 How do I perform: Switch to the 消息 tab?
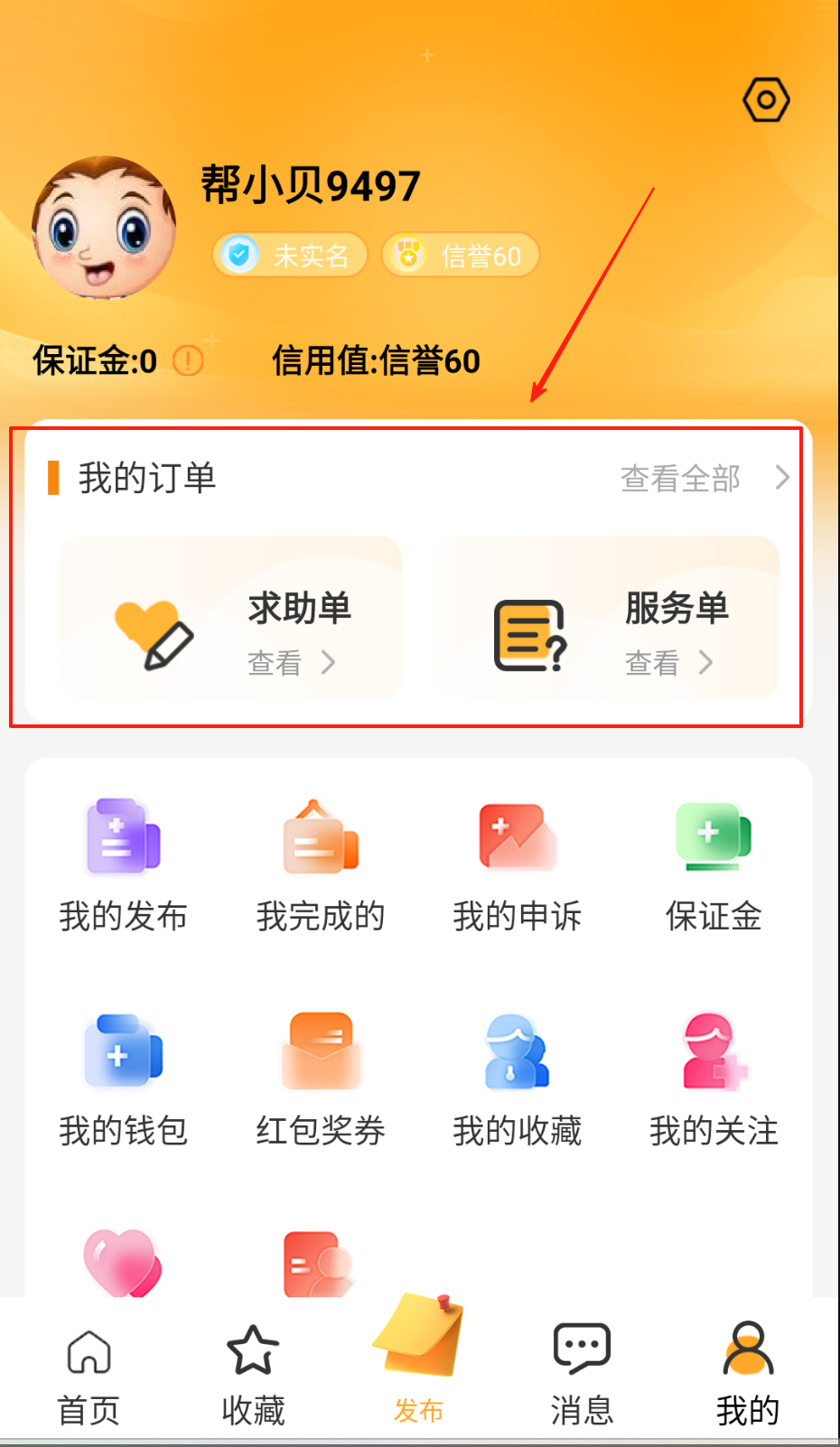tap(582, 1375)
